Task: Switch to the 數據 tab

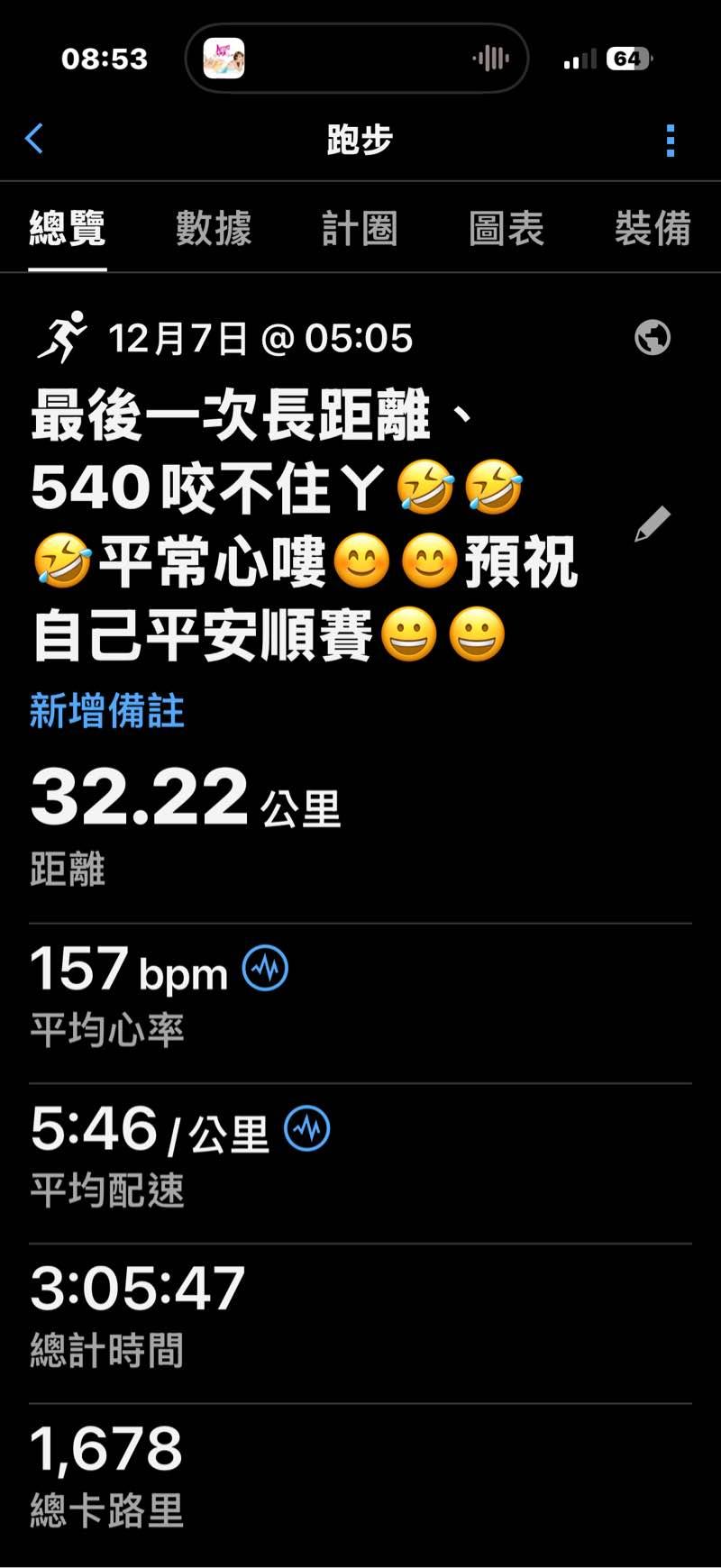Action: coord(214,228)
